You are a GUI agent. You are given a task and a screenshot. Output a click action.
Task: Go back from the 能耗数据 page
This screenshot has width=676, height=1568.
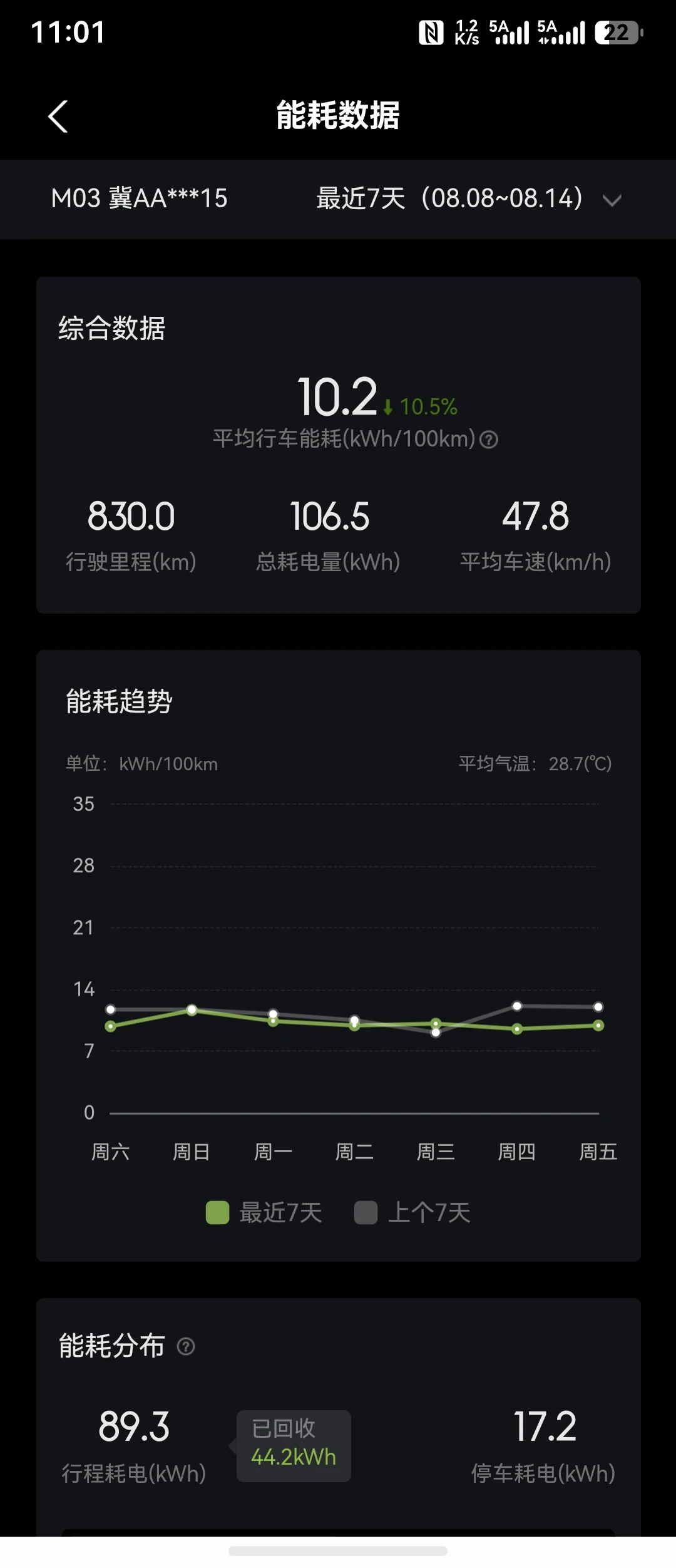[58, 116]
